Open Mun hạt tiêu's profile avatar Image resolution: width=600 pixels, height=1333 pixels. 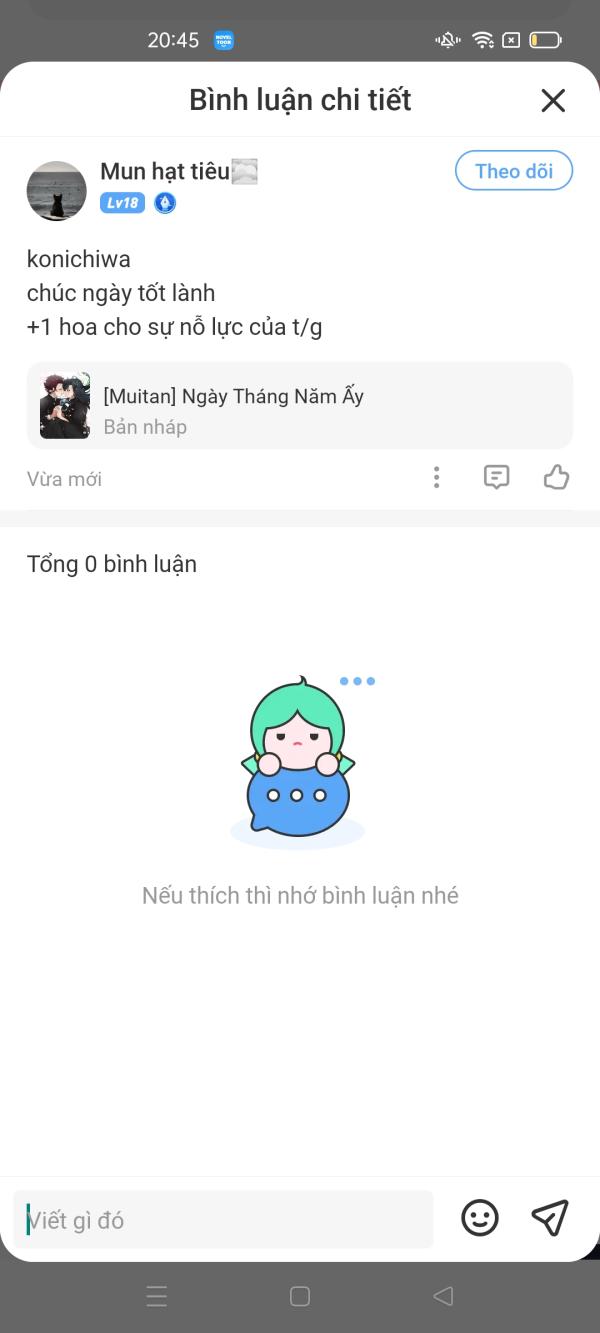56,191
